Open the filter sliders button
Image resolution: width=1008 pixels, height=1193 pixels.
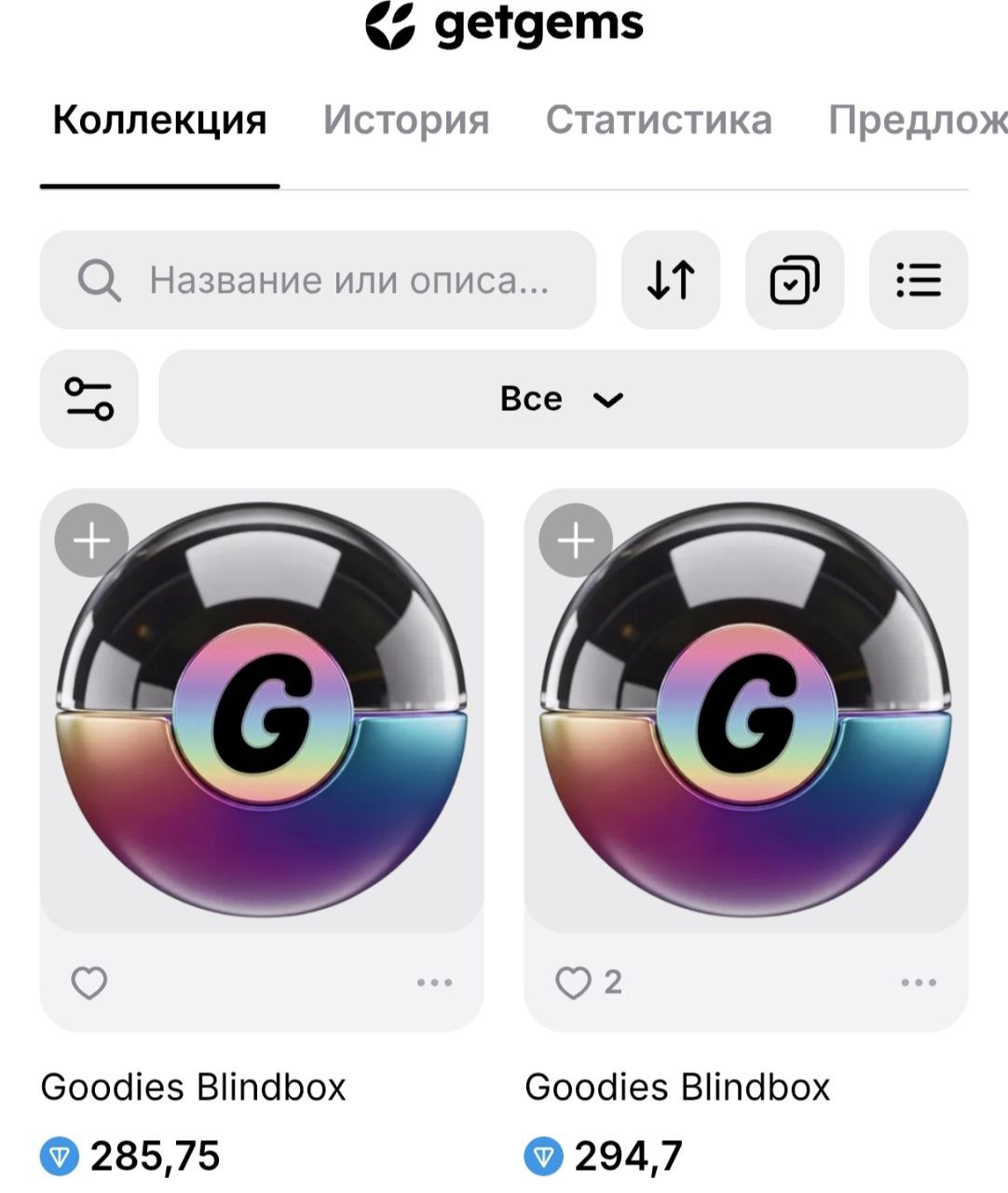(x=89, y=399)
